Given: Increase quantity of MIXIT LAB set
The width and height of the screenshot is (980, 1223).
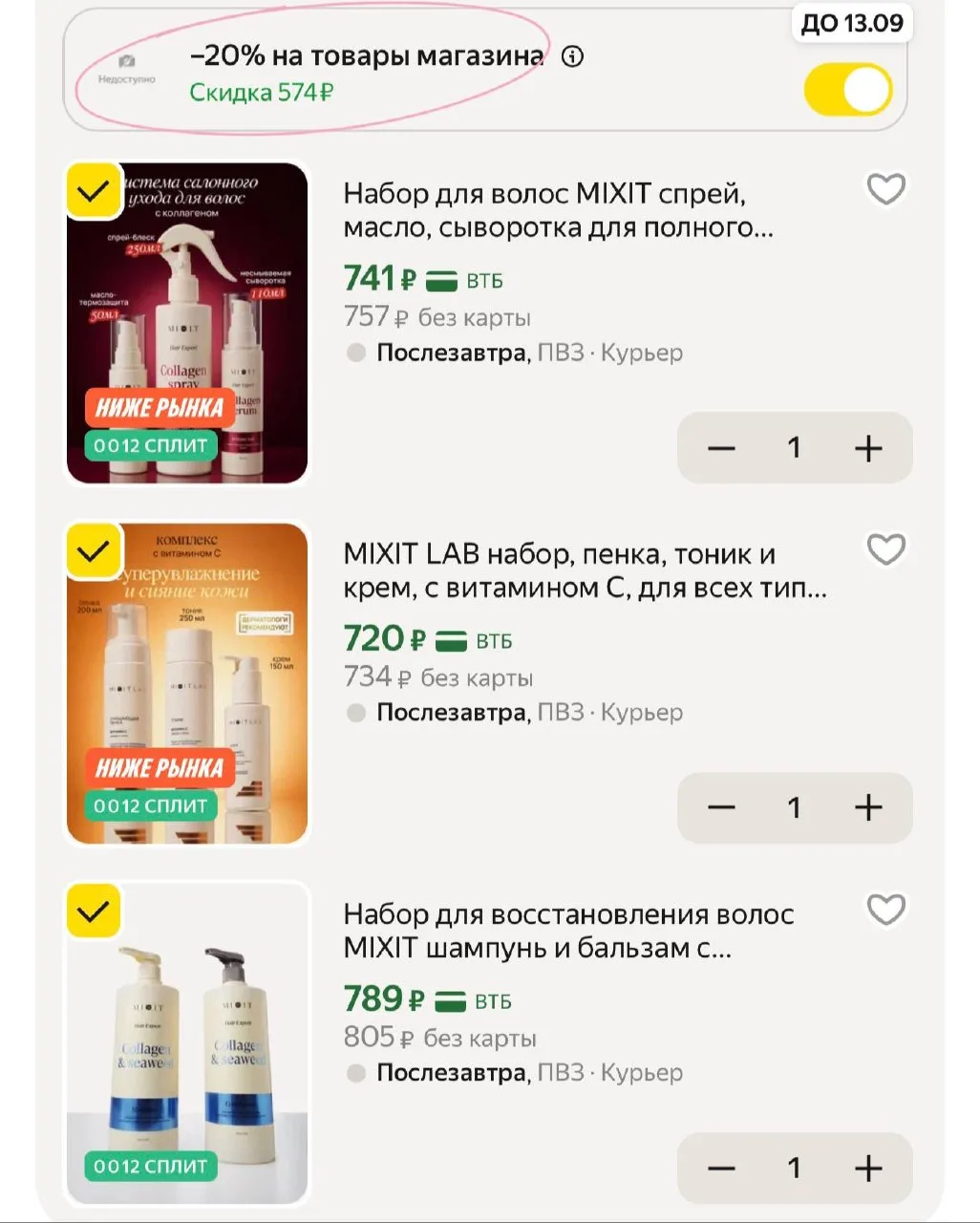Looking at the screenshot, I should coord(867,808).
